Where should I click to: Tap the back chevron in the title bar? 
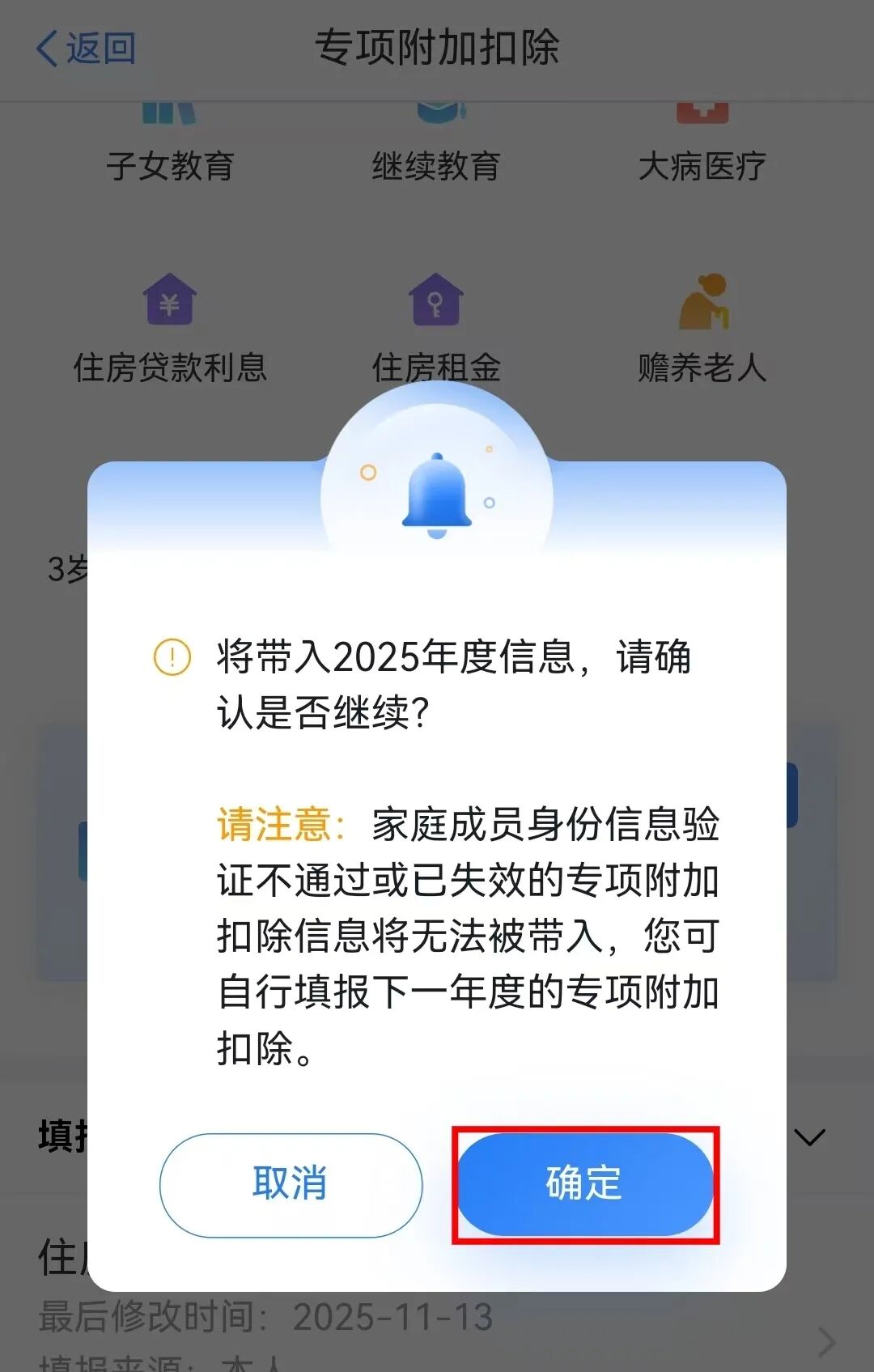point(46,50)
